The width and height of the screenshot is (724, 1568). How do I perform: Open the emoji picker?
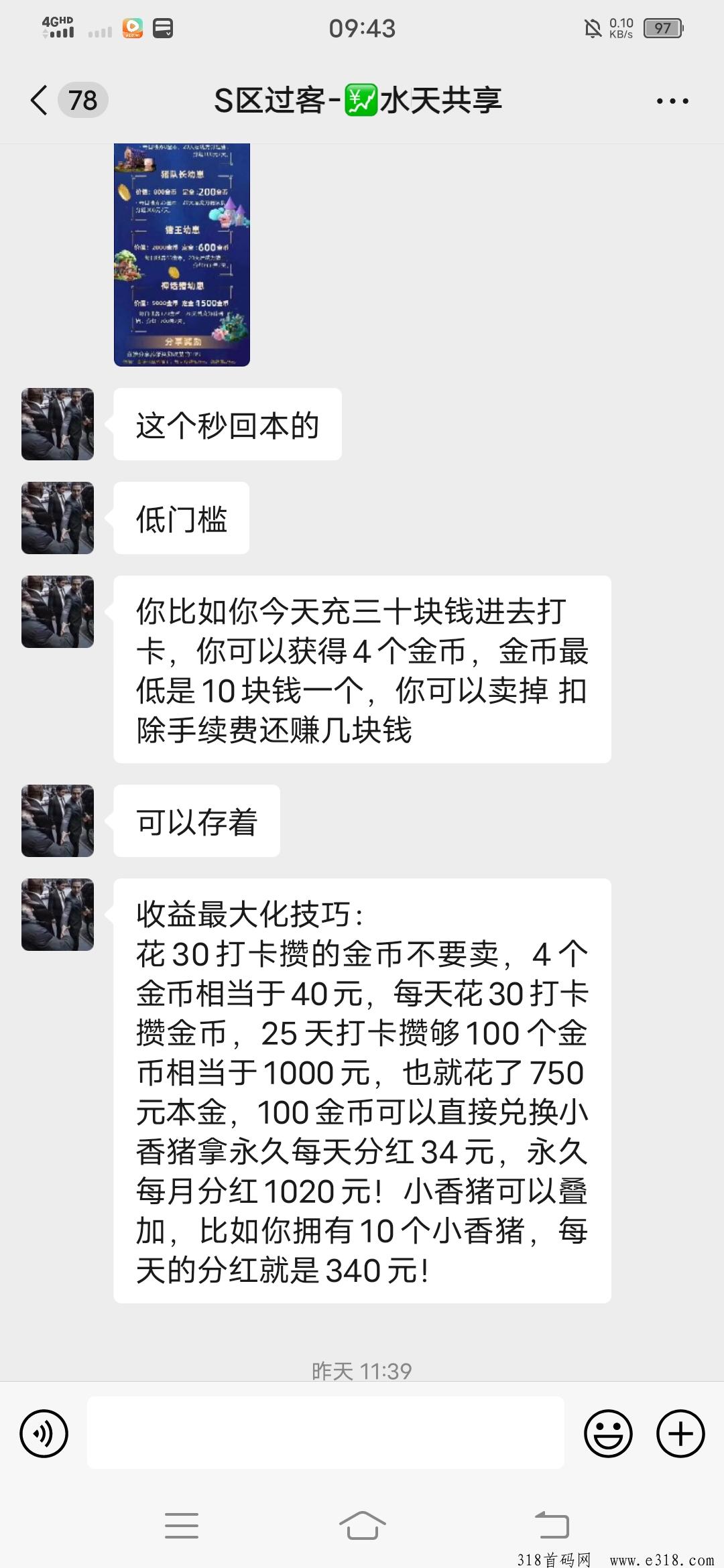point(608,1434)
